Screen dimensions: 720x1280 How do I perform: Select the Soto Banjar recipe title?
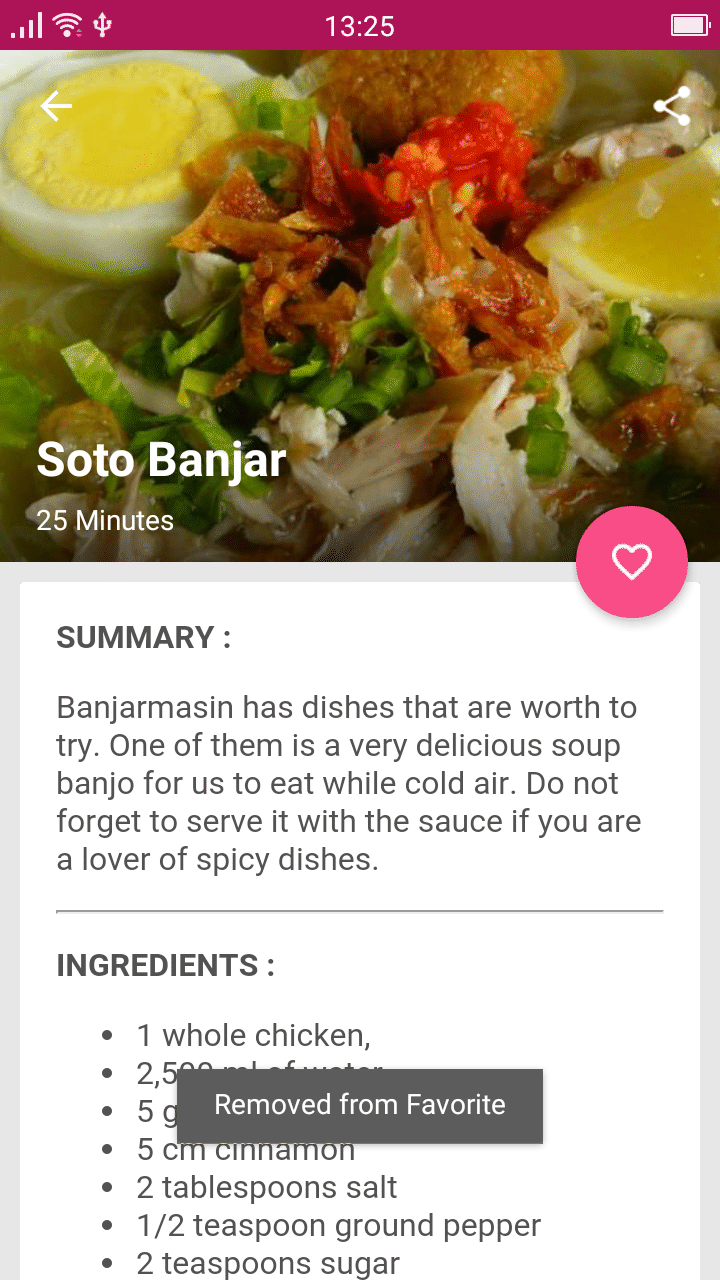[x=161, y=460]
